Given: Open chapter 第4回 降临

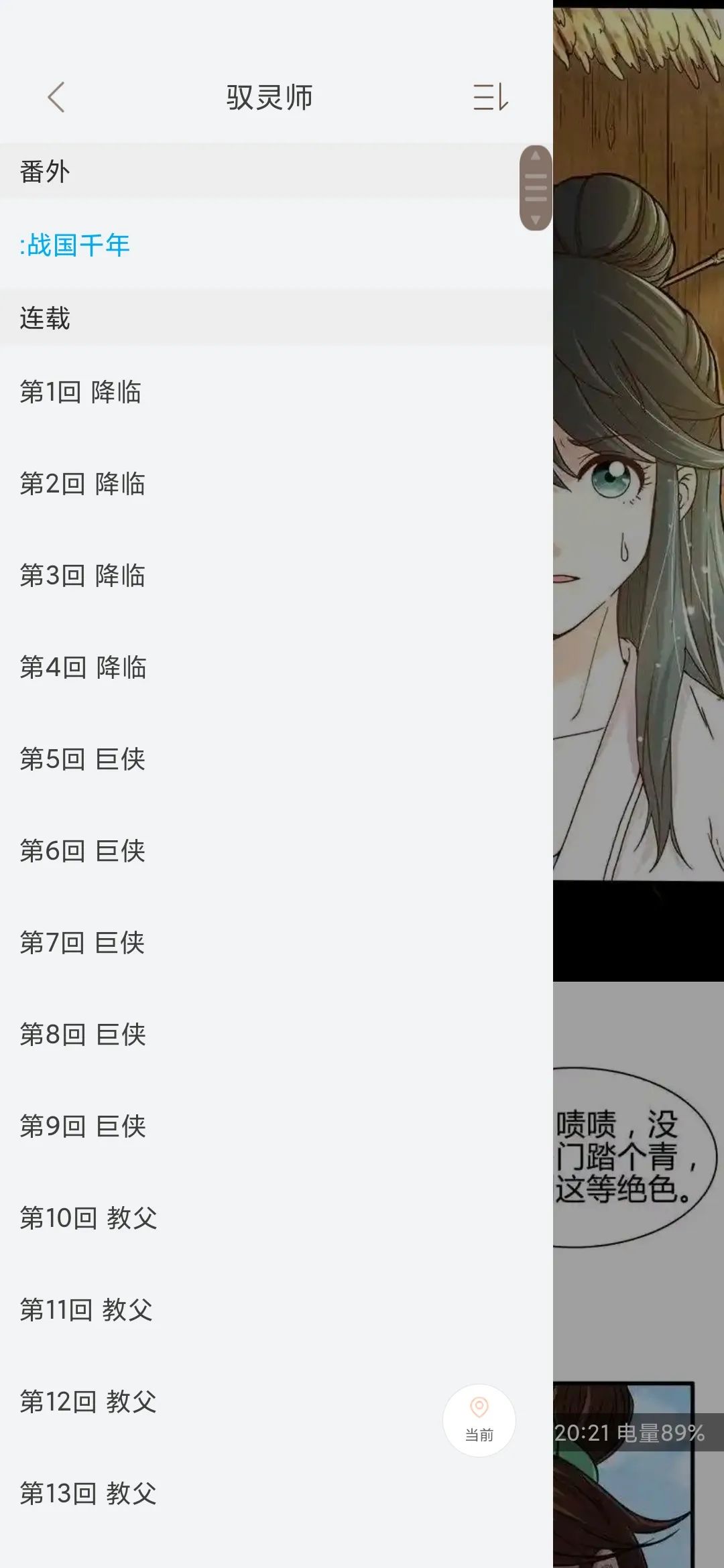Looking at the screenshot, I should click(83, 667).
